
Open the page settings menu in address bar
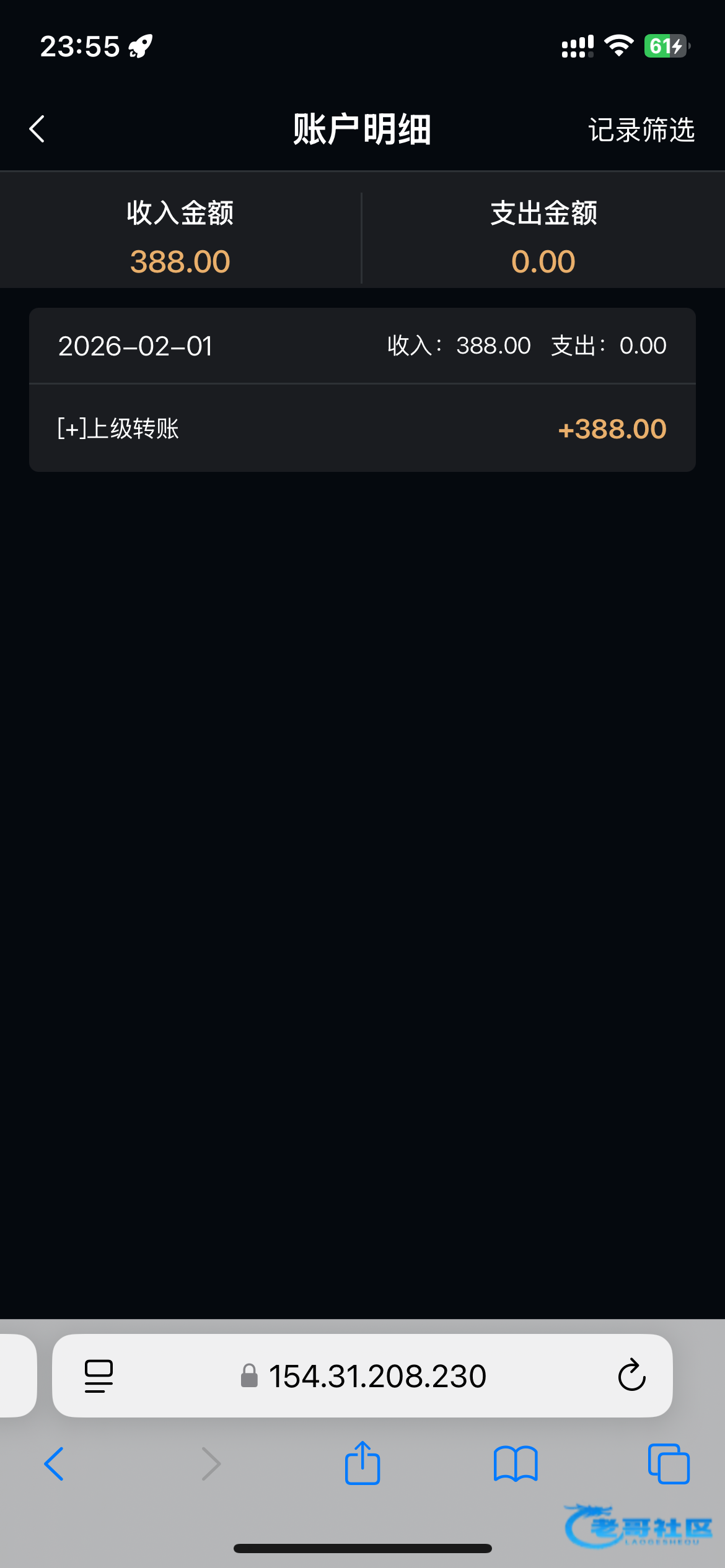click(99, 1376)
